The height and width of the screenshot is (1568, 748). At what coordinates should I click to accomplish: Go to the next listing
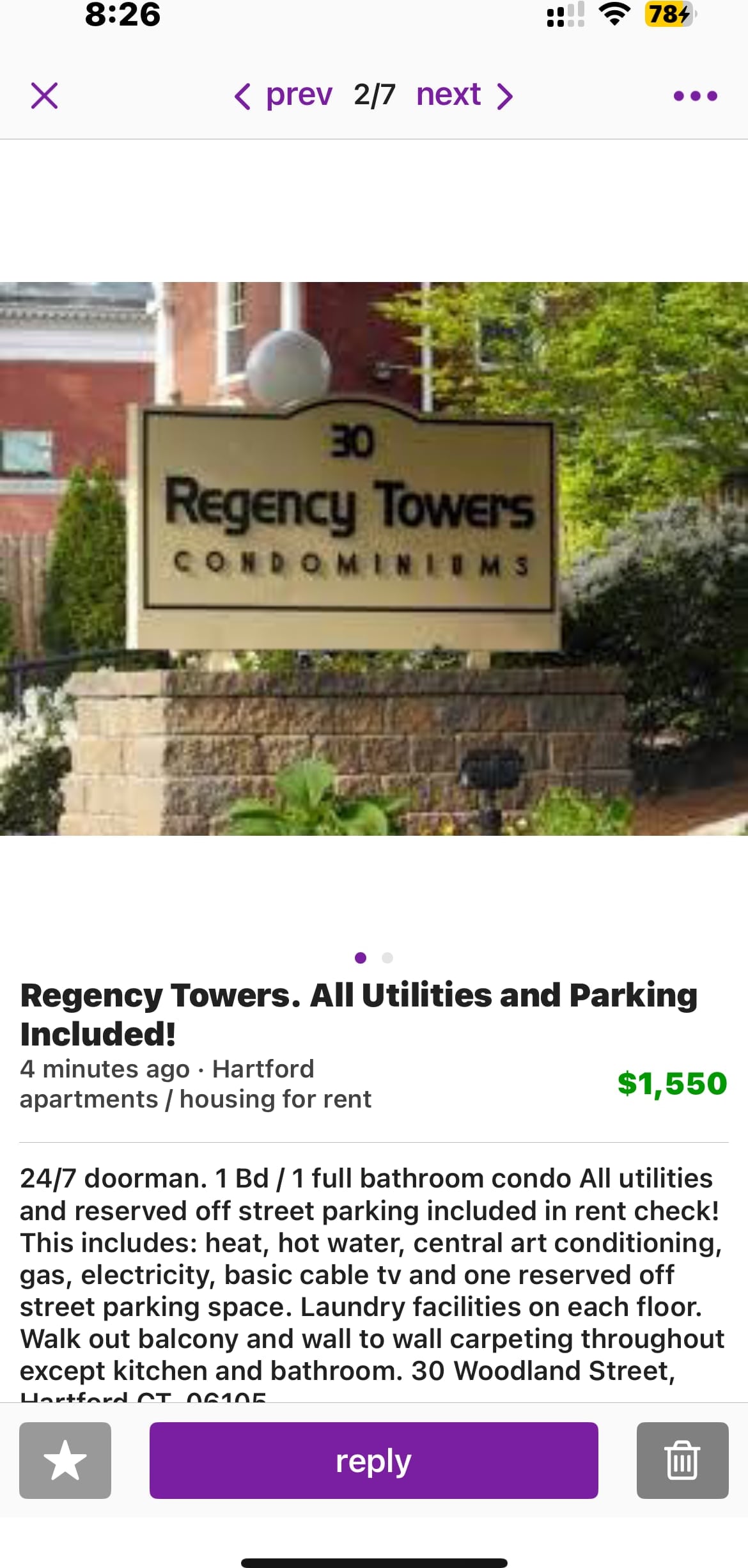465,96
